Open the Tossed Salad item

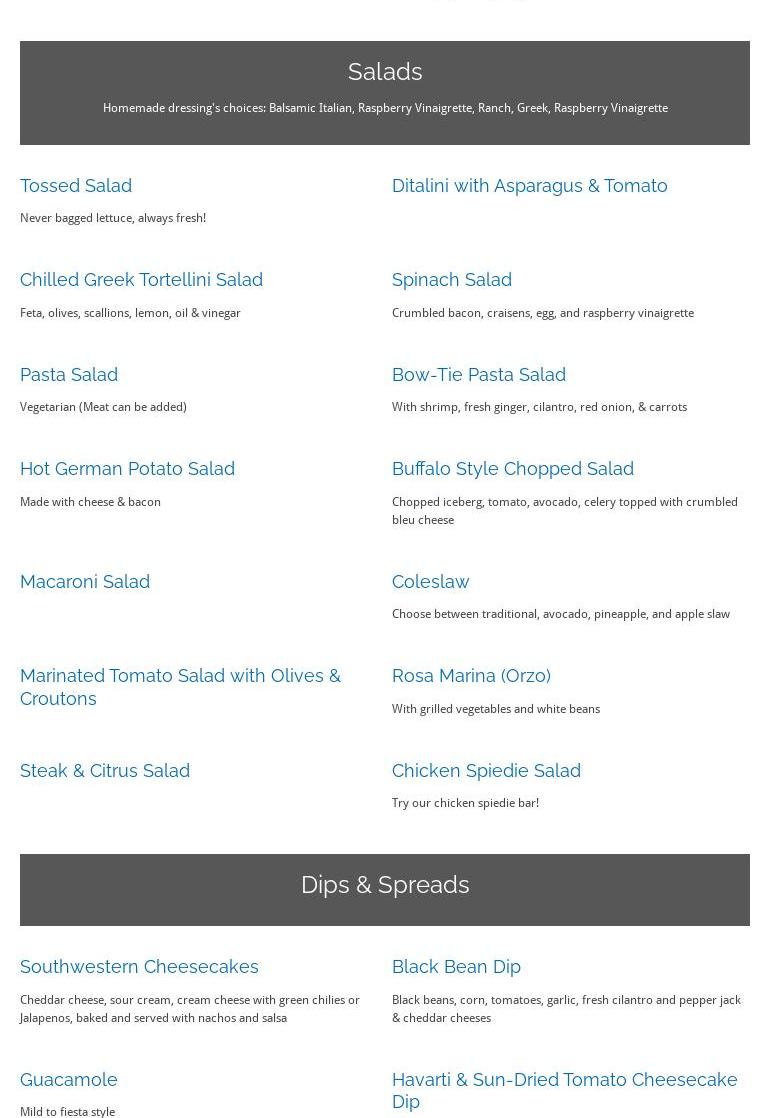(x=76, y=185)
